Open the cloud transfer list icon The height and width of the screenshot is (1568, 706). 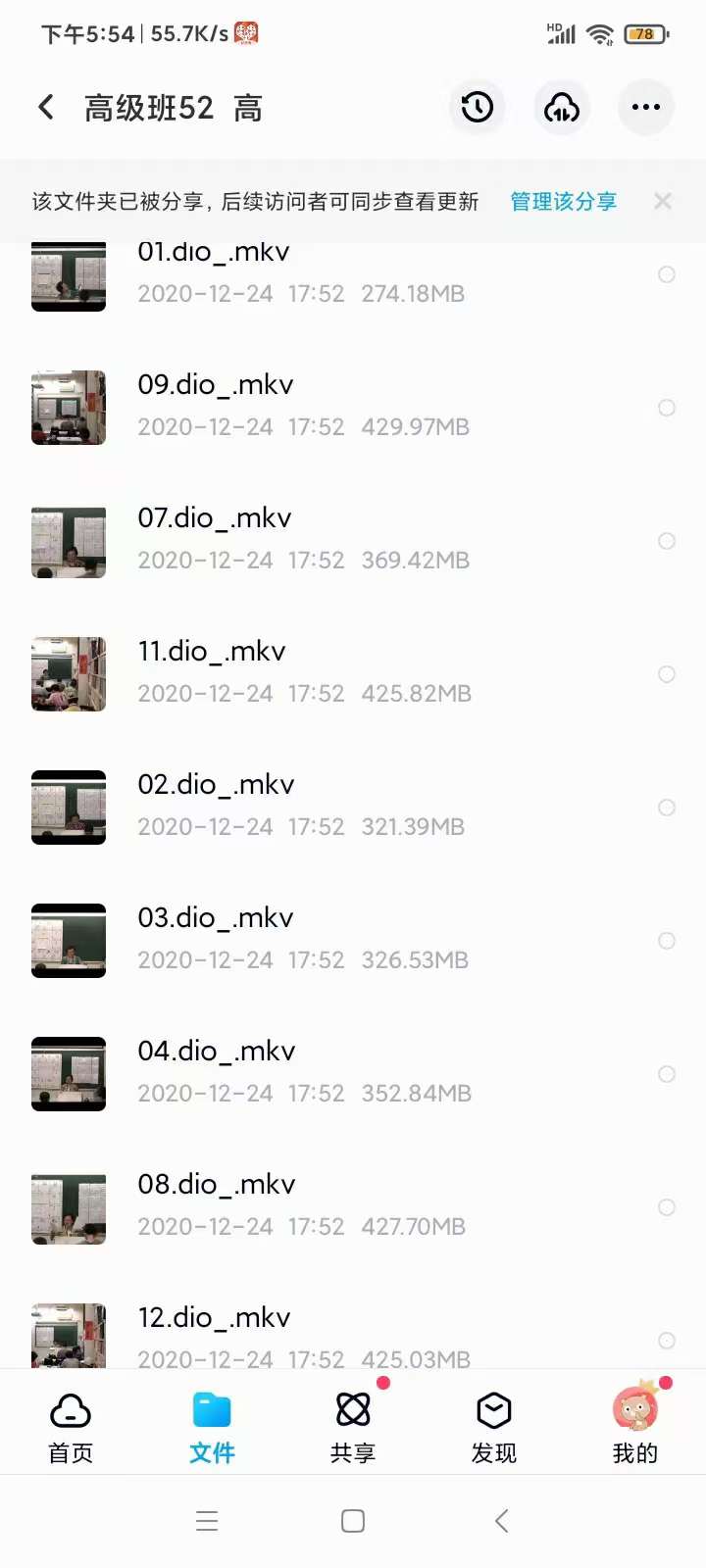tap(562, 107)
